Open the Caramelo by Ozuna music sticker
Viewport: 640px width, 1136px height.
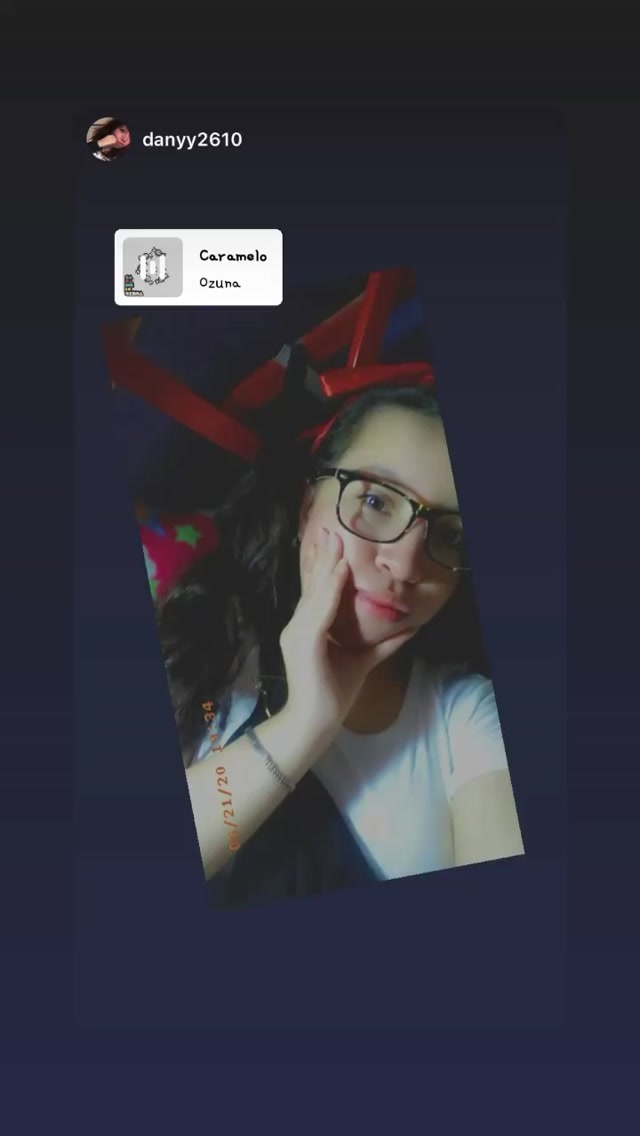(x=199, y=267)
